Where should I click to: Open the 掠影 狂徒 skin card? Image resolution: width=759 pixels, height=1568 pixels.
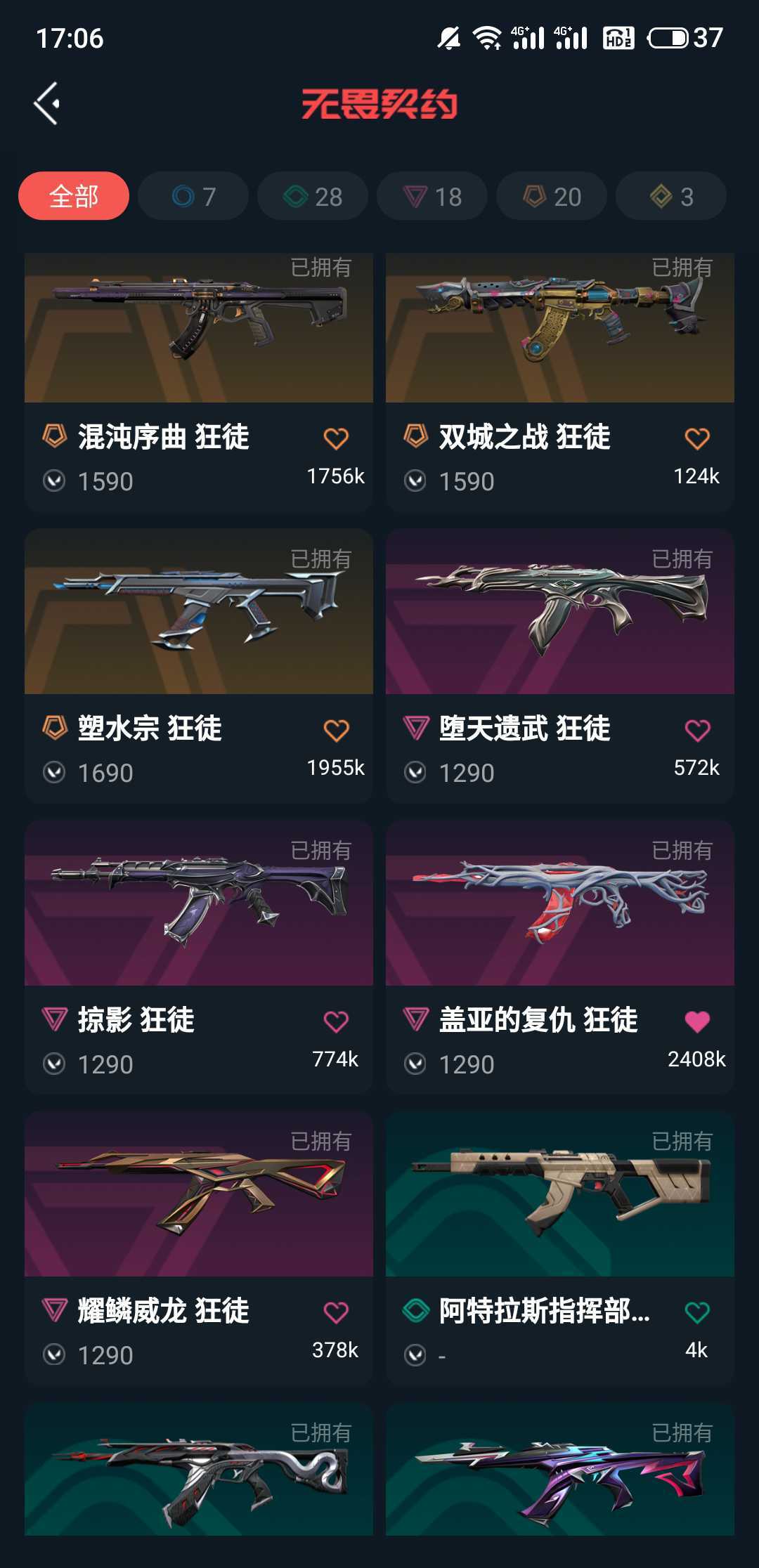(x=199, y=957)
